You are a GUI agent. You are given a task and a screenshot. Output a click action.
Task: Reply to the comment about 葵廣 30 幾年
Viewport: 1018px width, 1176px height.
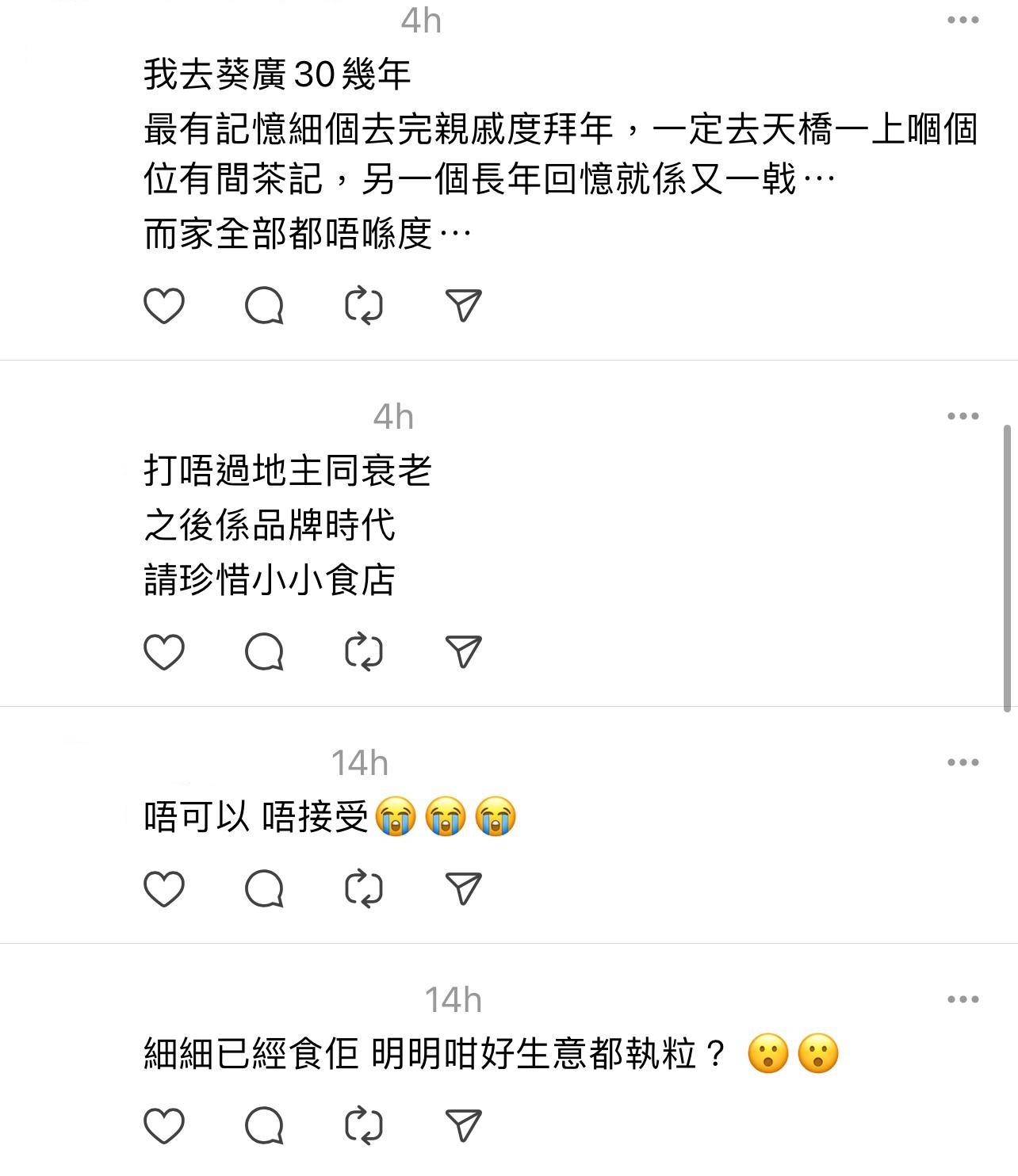[266, 305]
